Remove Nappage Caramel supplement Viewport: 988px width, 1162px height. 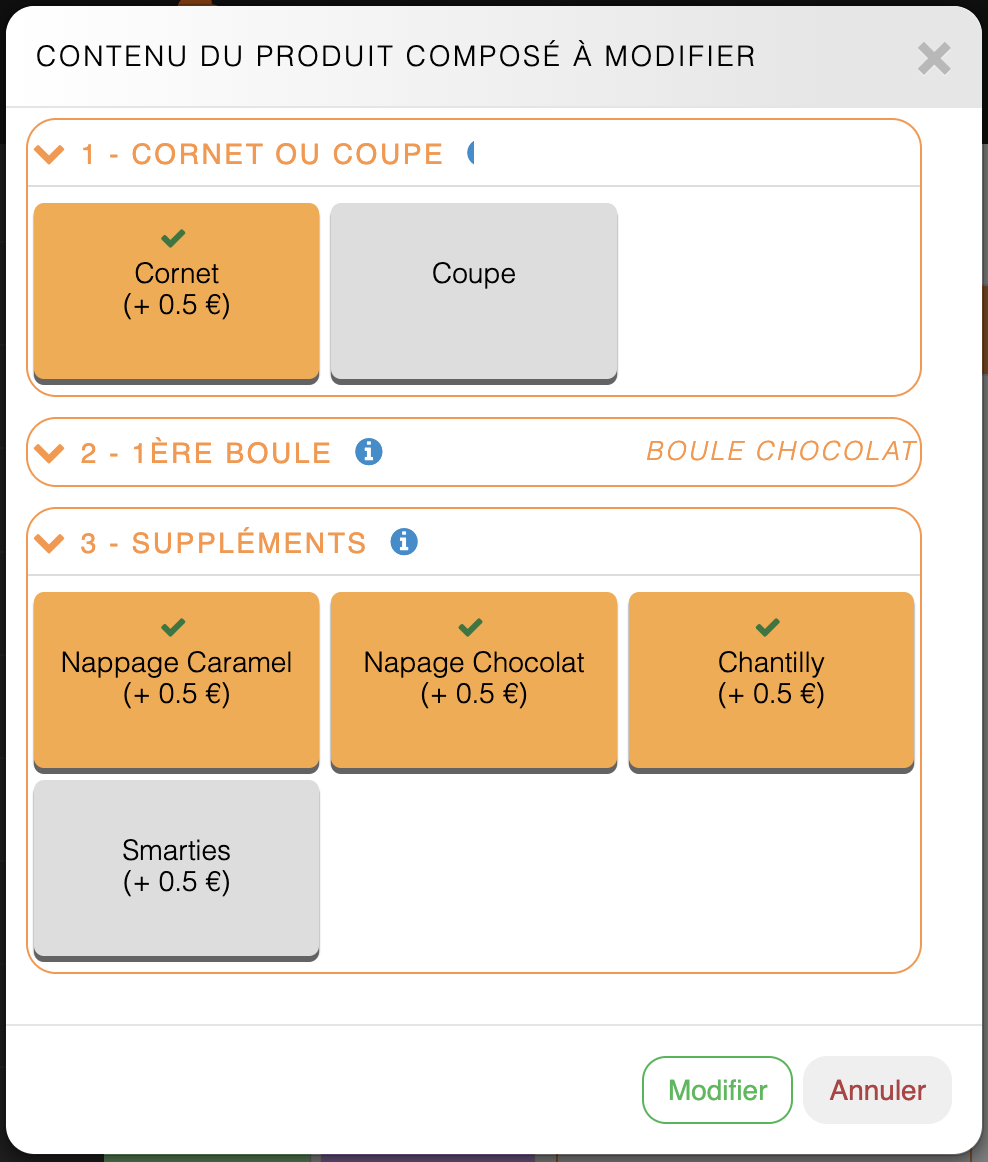tap(177, 680)
